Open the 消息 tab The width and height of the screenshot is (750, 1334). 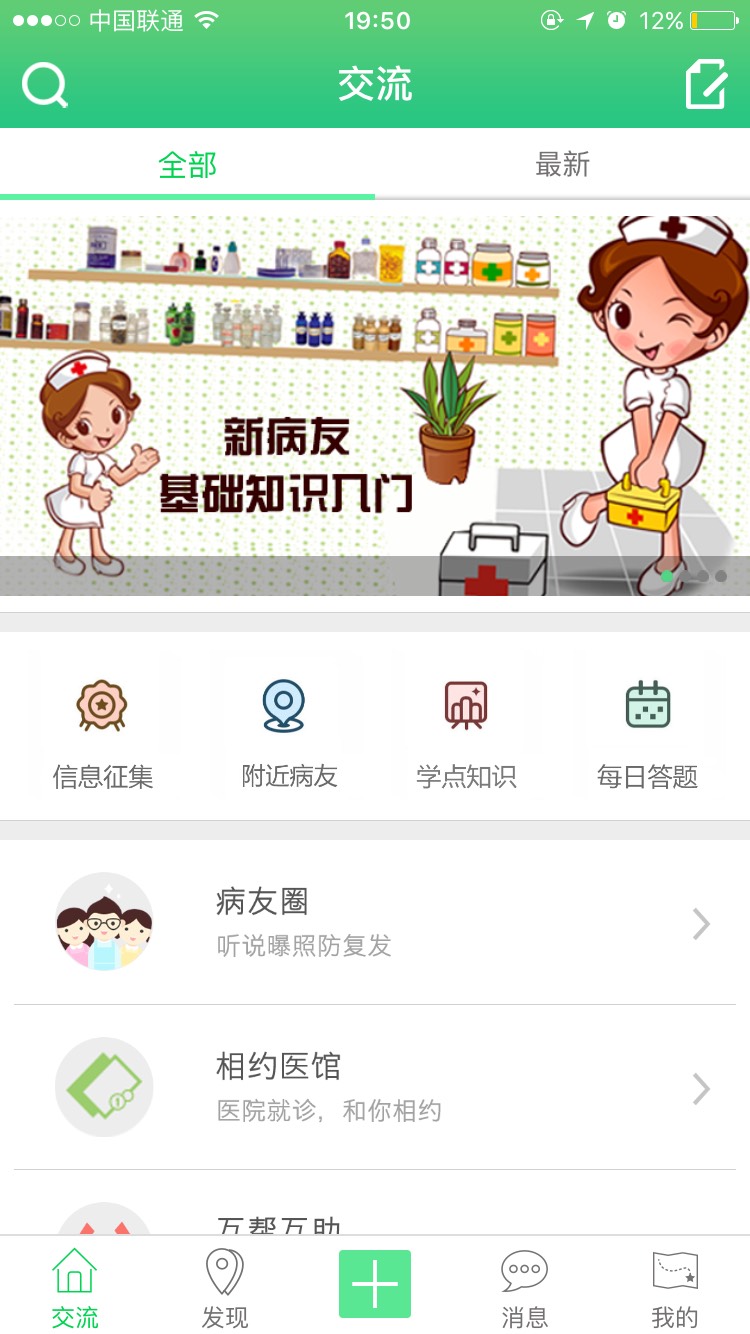(x=525, y=1287)
